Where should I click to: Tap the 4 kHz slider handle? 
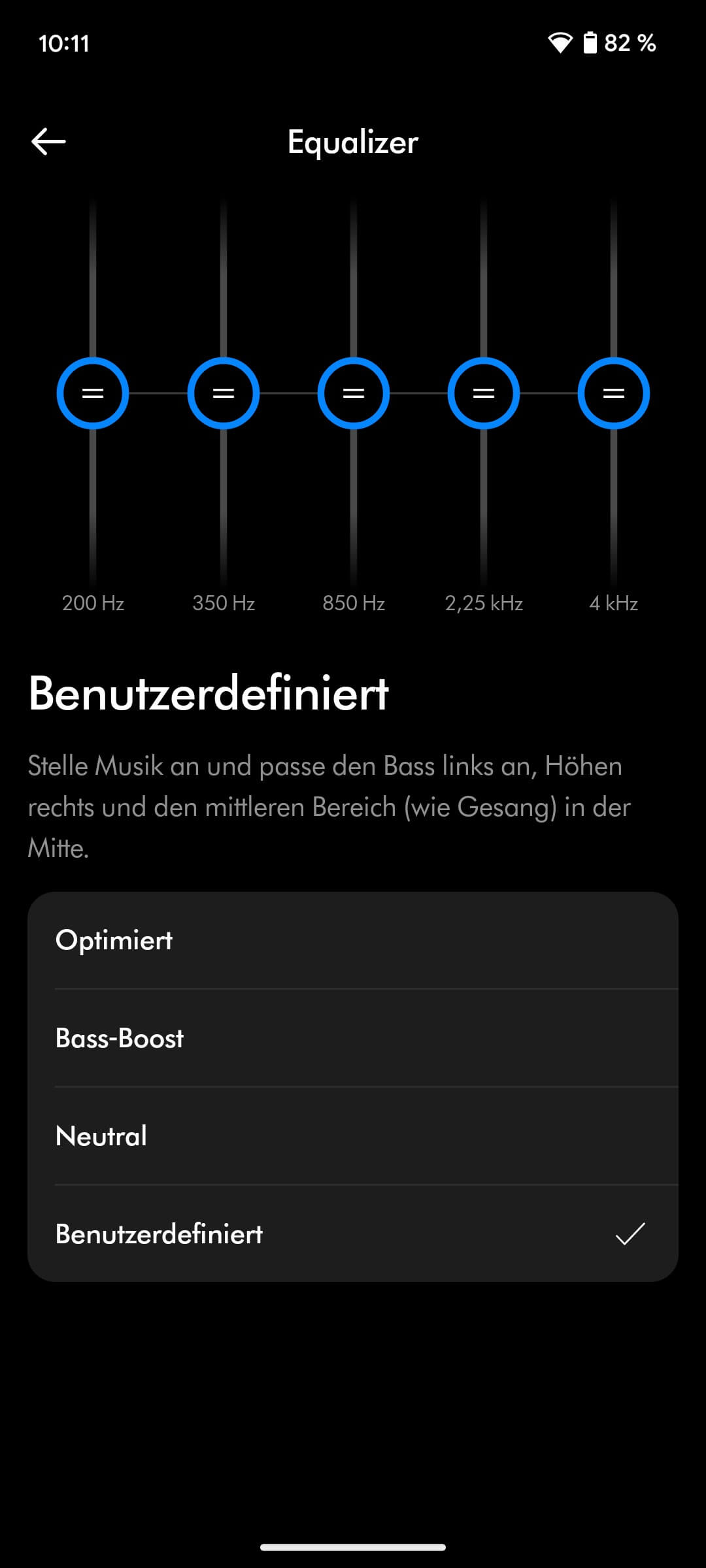coord(614,393)
